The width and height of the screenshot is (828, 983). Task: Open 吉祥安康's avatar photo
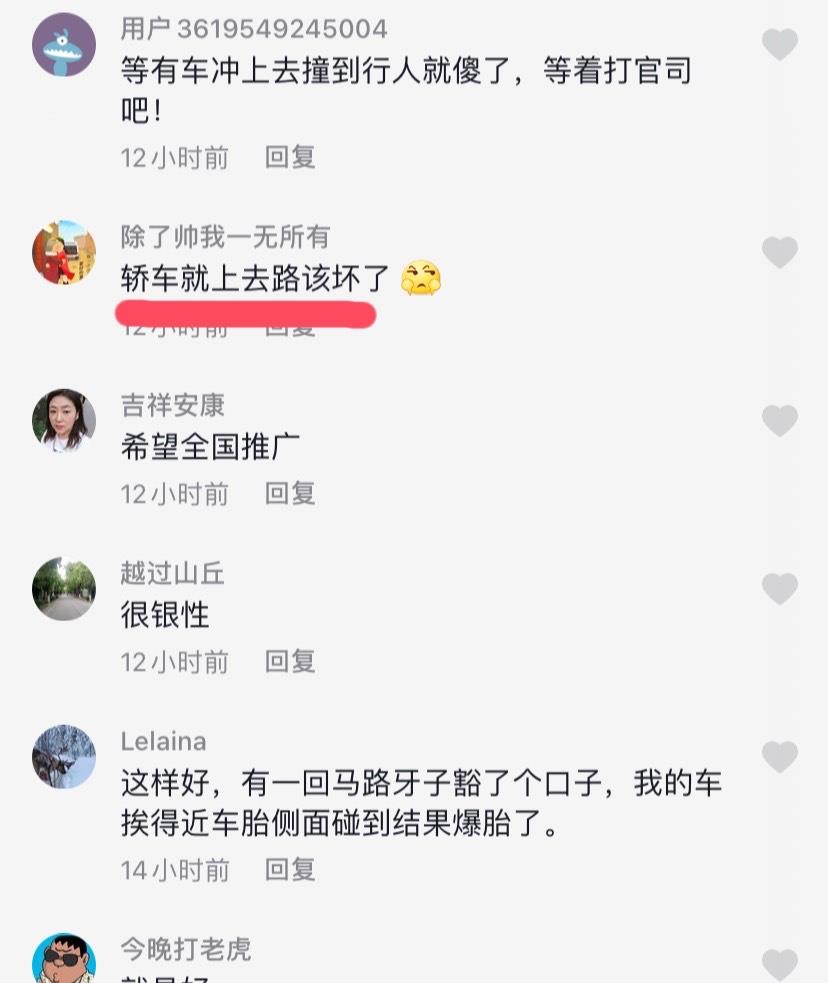[64, 420]
